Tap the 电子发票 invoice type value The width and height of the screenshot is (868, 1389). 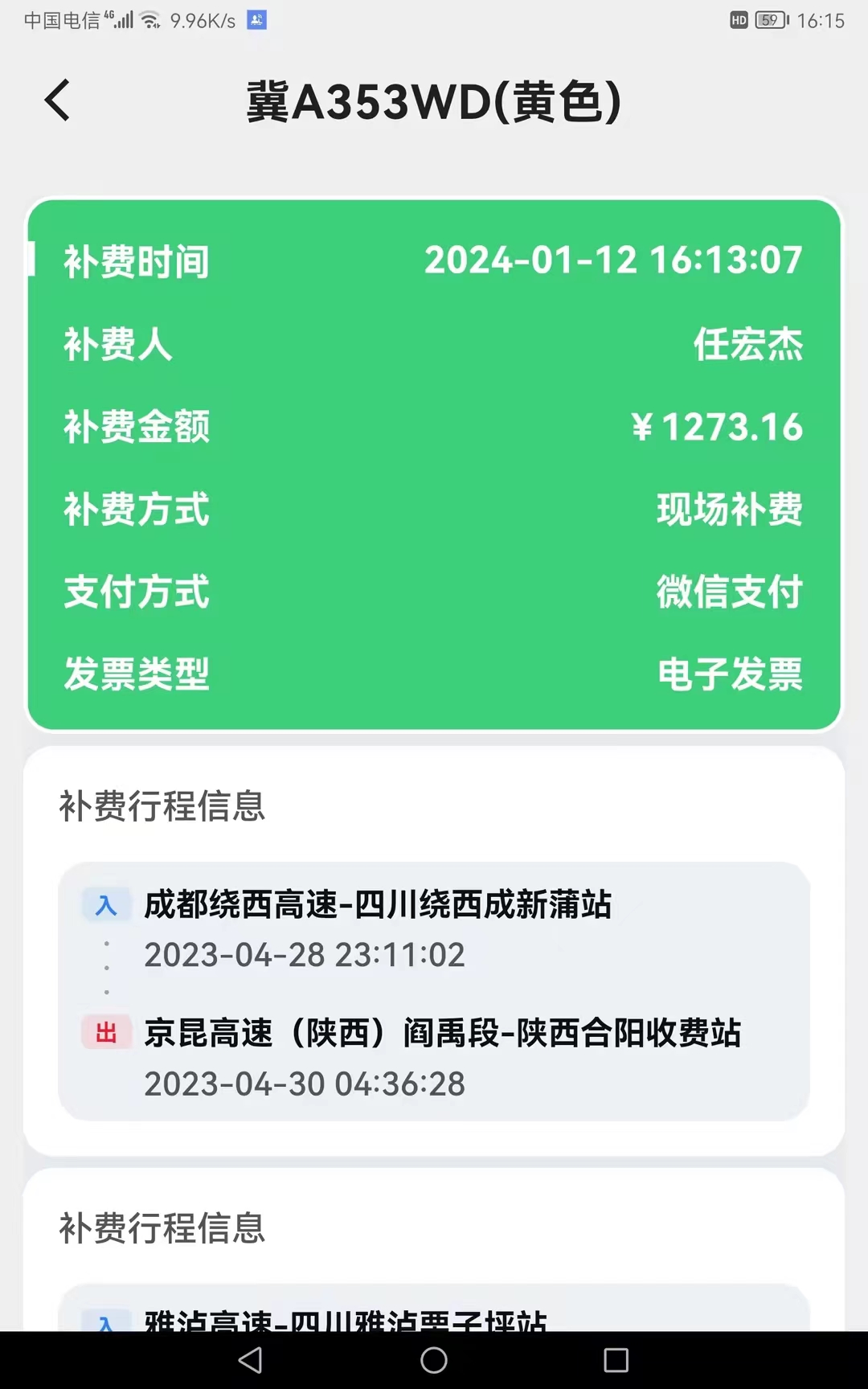click(730, 675)
